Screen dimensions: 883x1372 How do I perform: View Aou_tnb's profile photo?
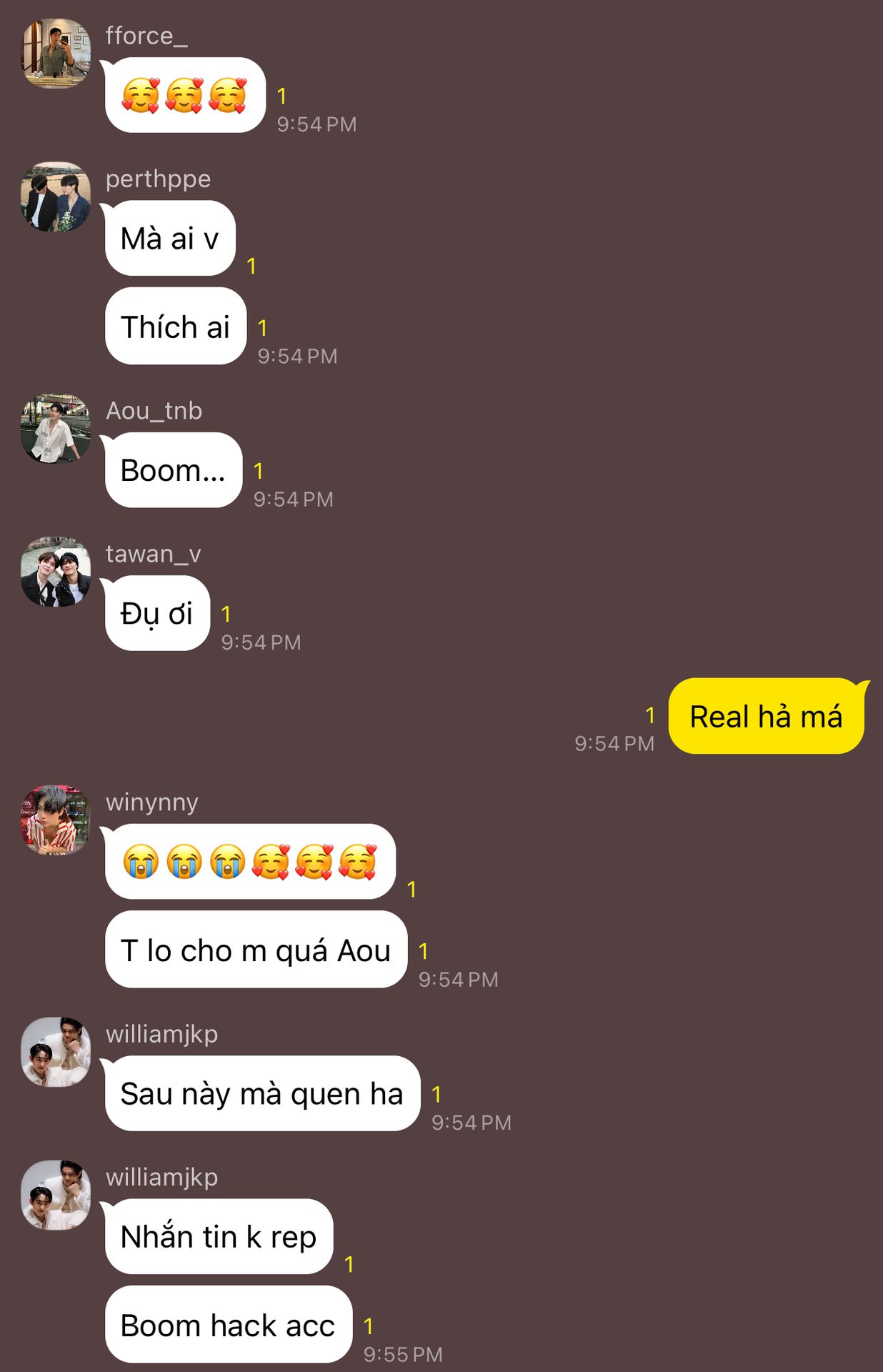point(56,429)
